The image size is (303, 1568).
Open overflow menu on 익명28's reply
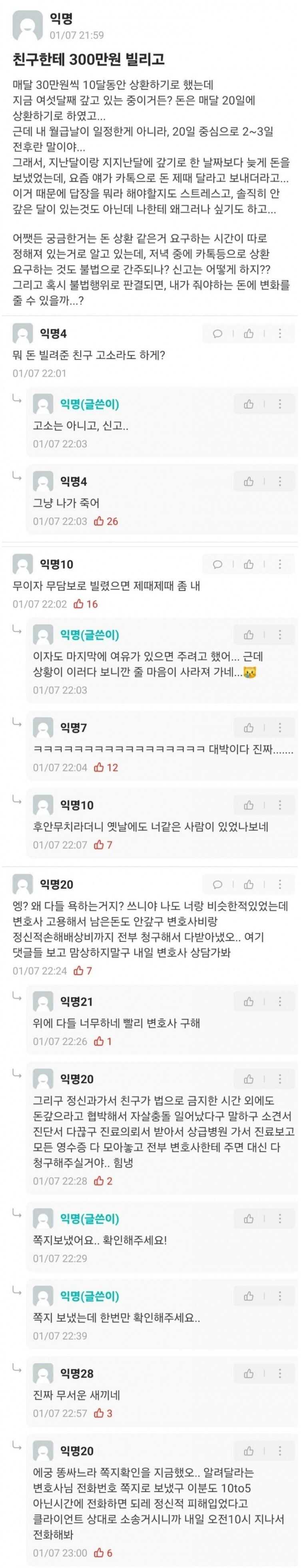click(280, 1374)
